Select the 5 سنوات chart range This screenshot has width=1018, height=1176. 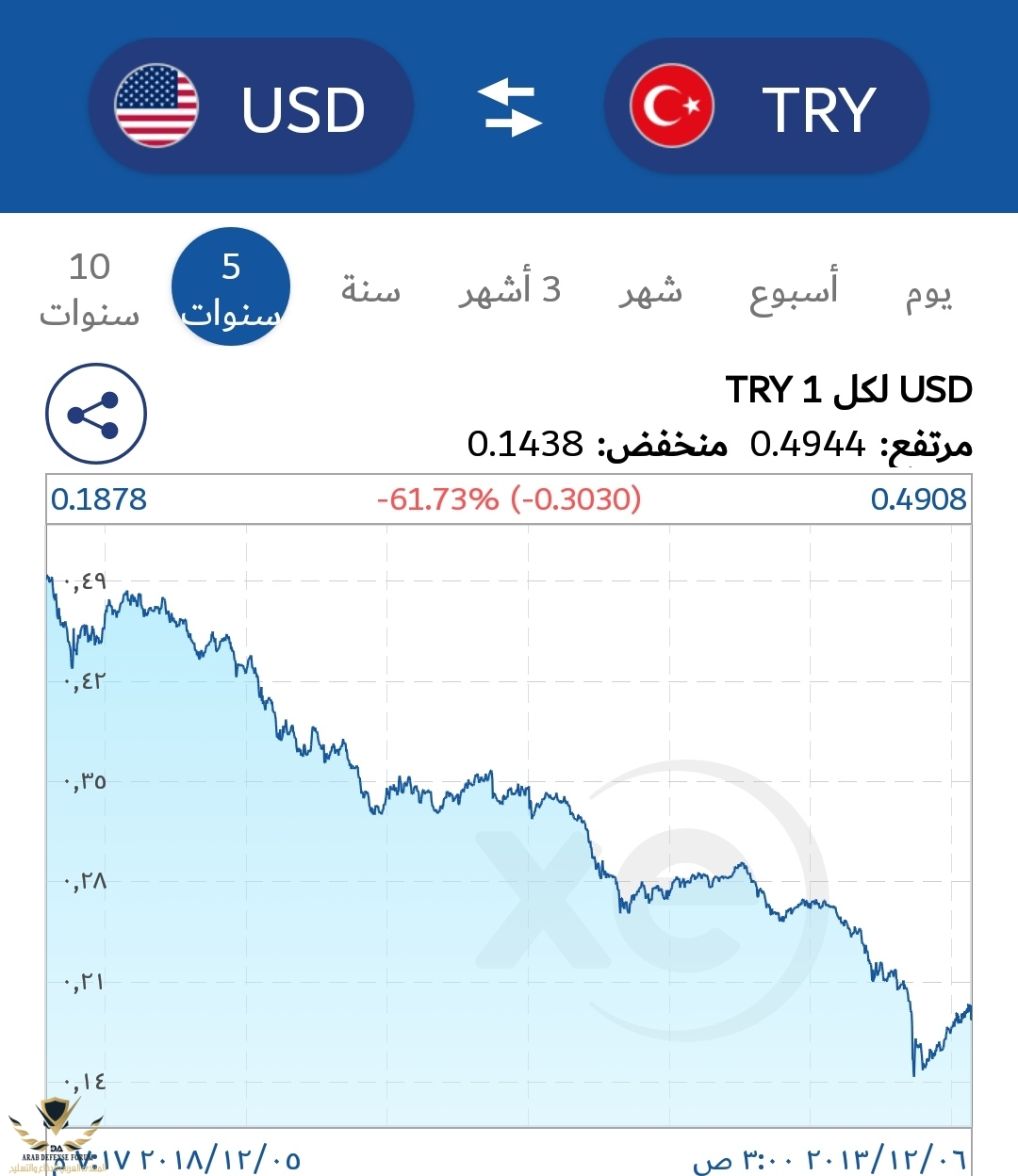click(x=231, y=287)
